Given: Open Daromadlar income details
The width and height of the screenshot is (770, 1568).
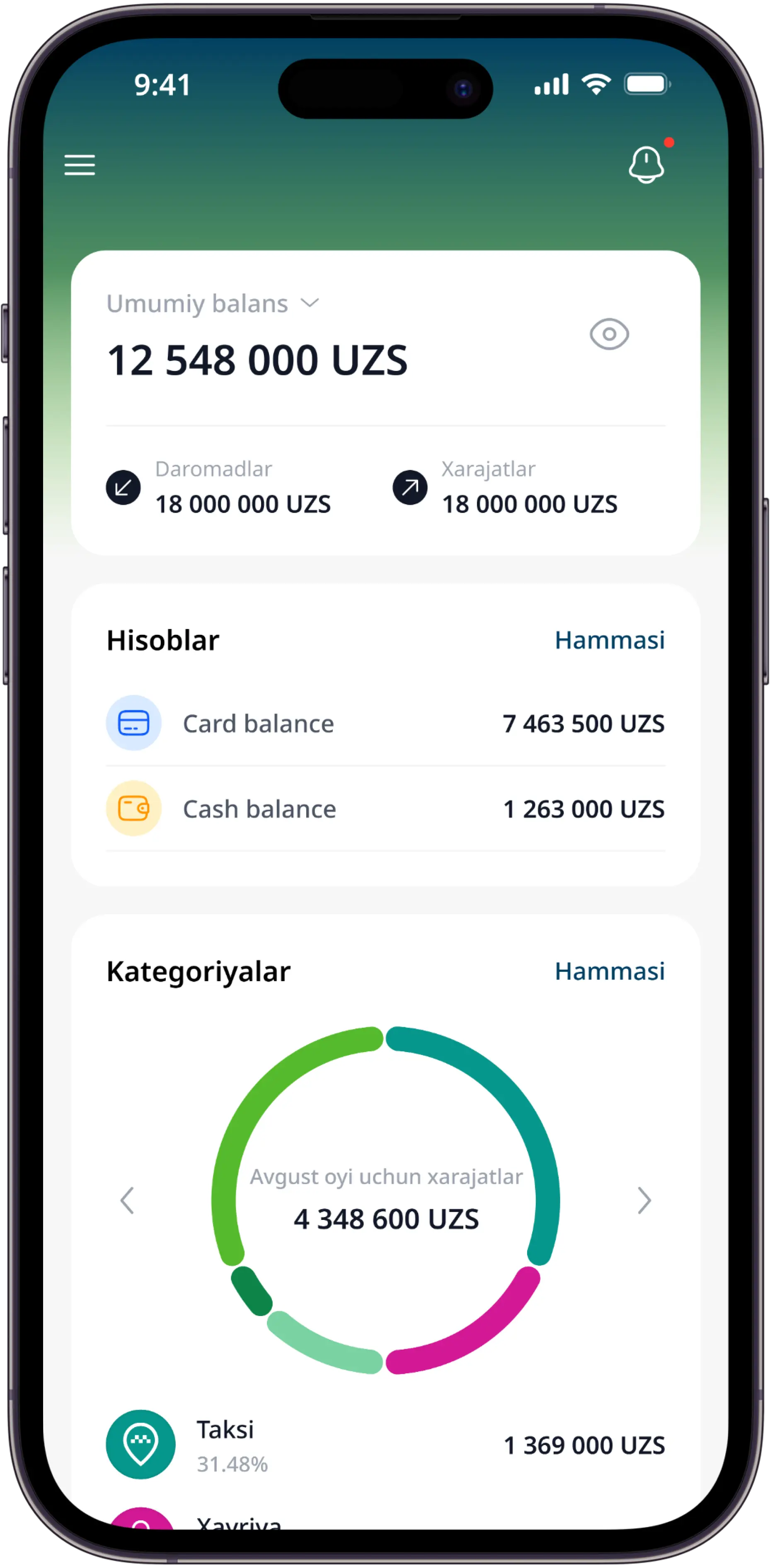Looking at the screenshot, I should (219, 488).
